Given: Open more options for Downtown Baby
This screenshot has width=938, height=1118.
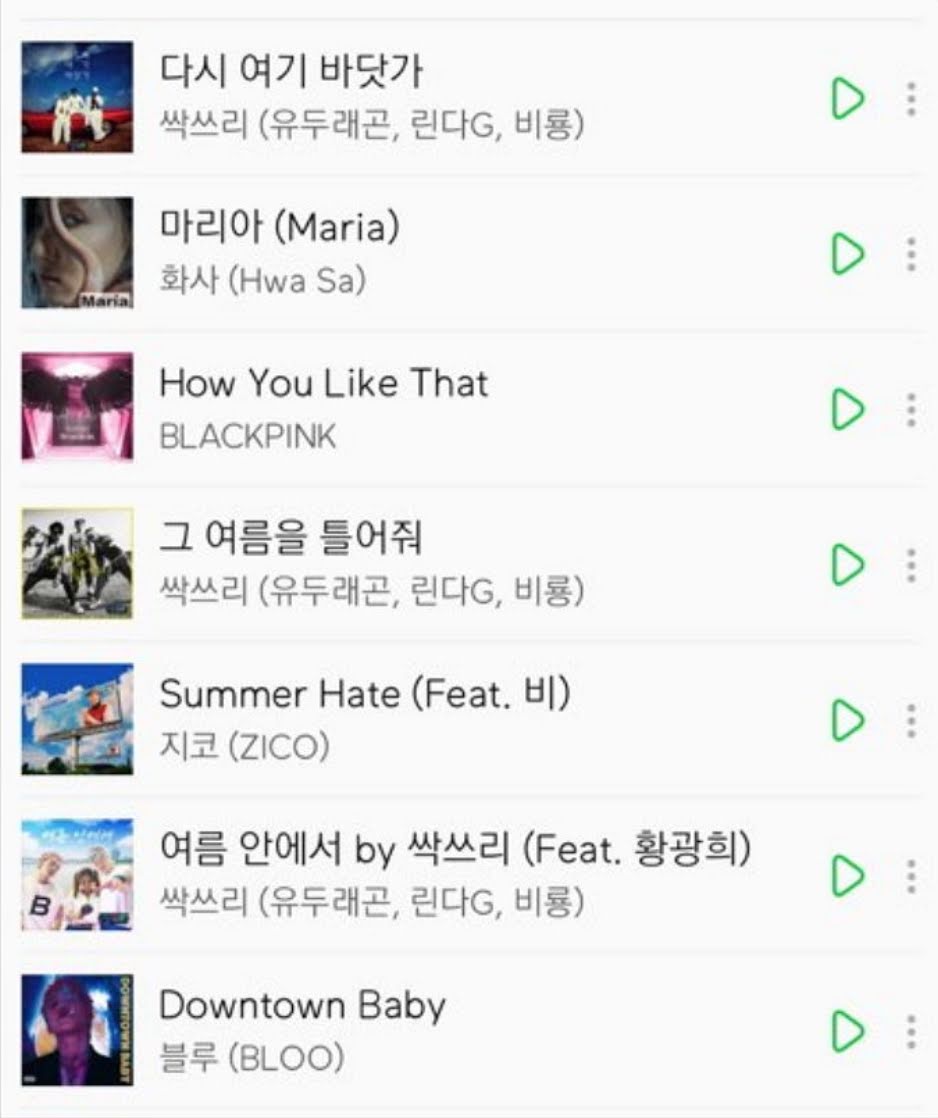Looking at the screenshot, I should point(910,1030).
